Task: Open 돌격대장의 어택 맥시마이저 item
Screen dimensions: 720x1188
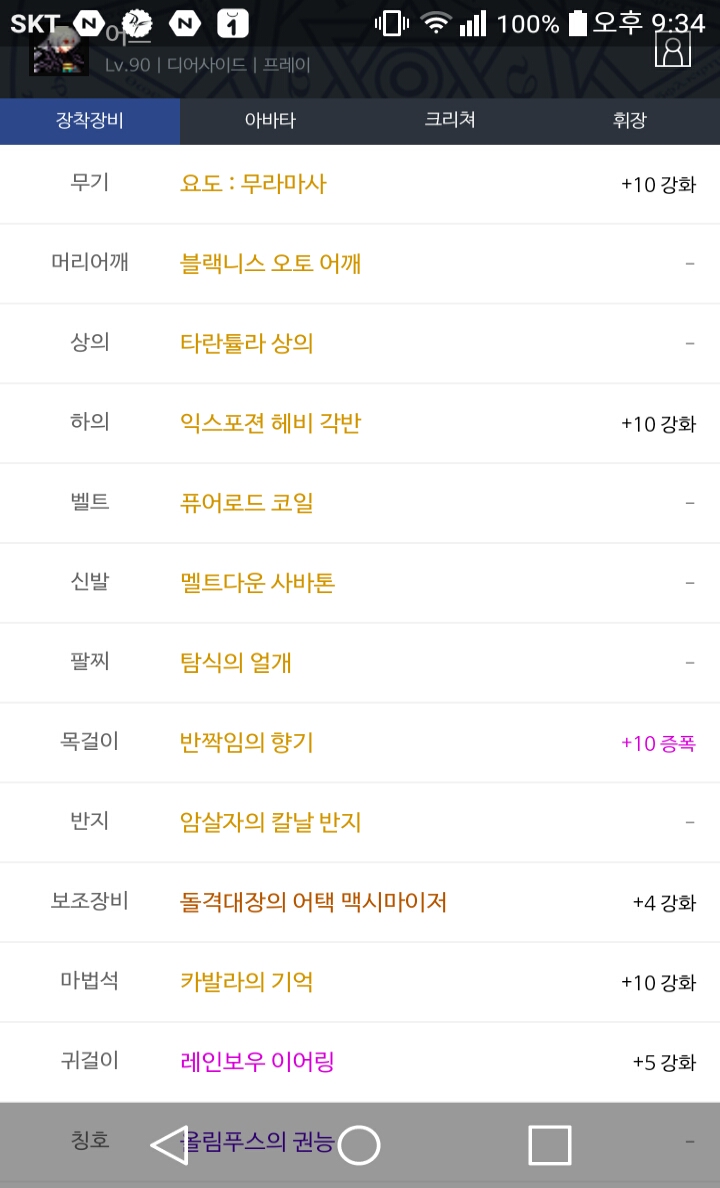Action: pyautogui.click(x=313, y=902)
